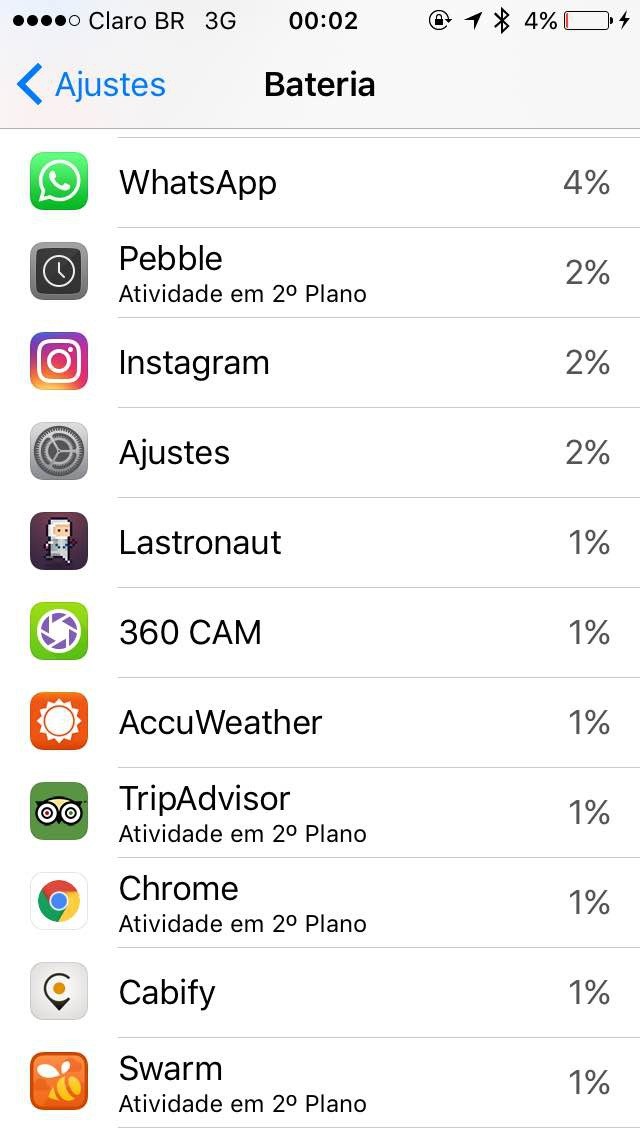Show AccuWeather battery usage details
This screenshot has width=640, height=1136.
pyautogui.click(x=320, y=722)
